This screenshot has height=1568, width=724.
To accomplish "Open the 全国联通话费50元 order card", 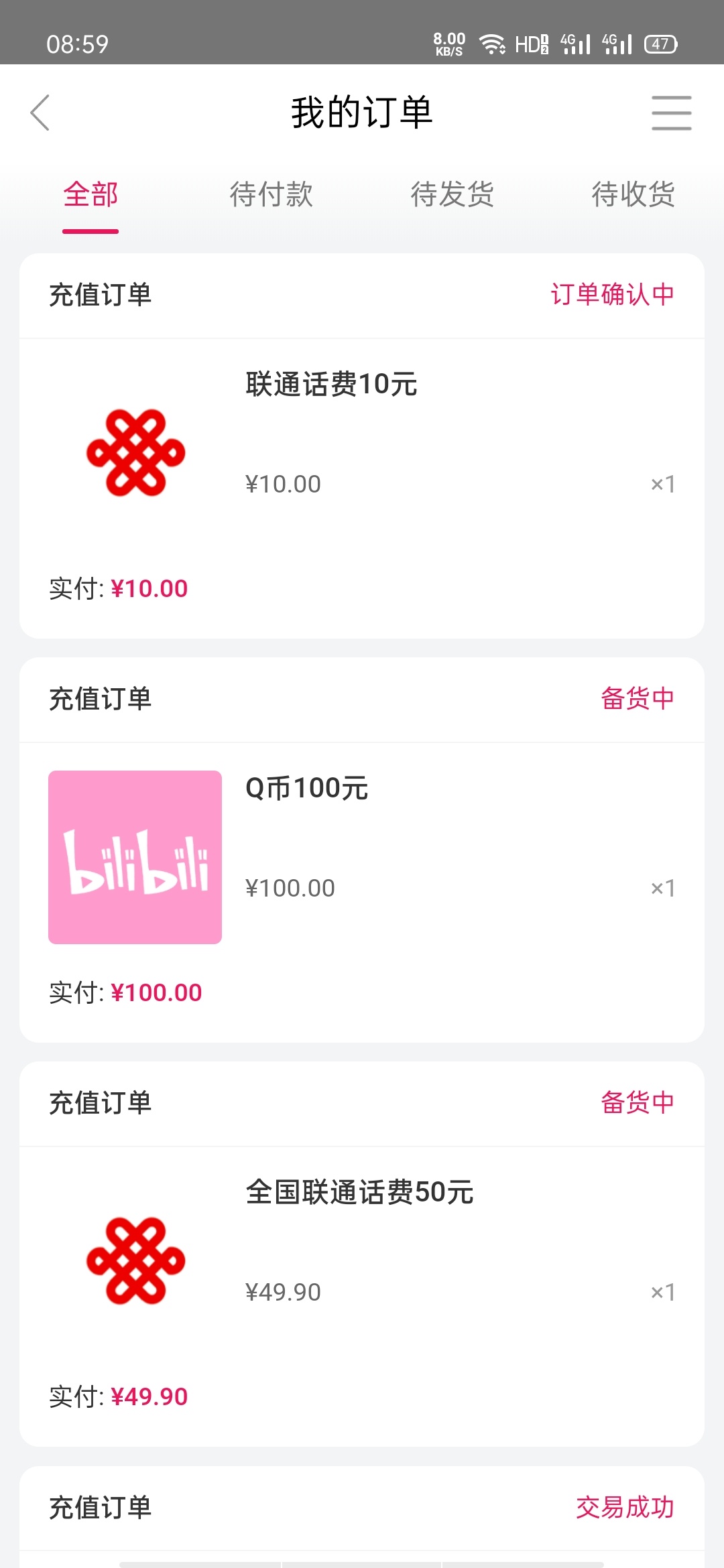I will point(362,1254).
